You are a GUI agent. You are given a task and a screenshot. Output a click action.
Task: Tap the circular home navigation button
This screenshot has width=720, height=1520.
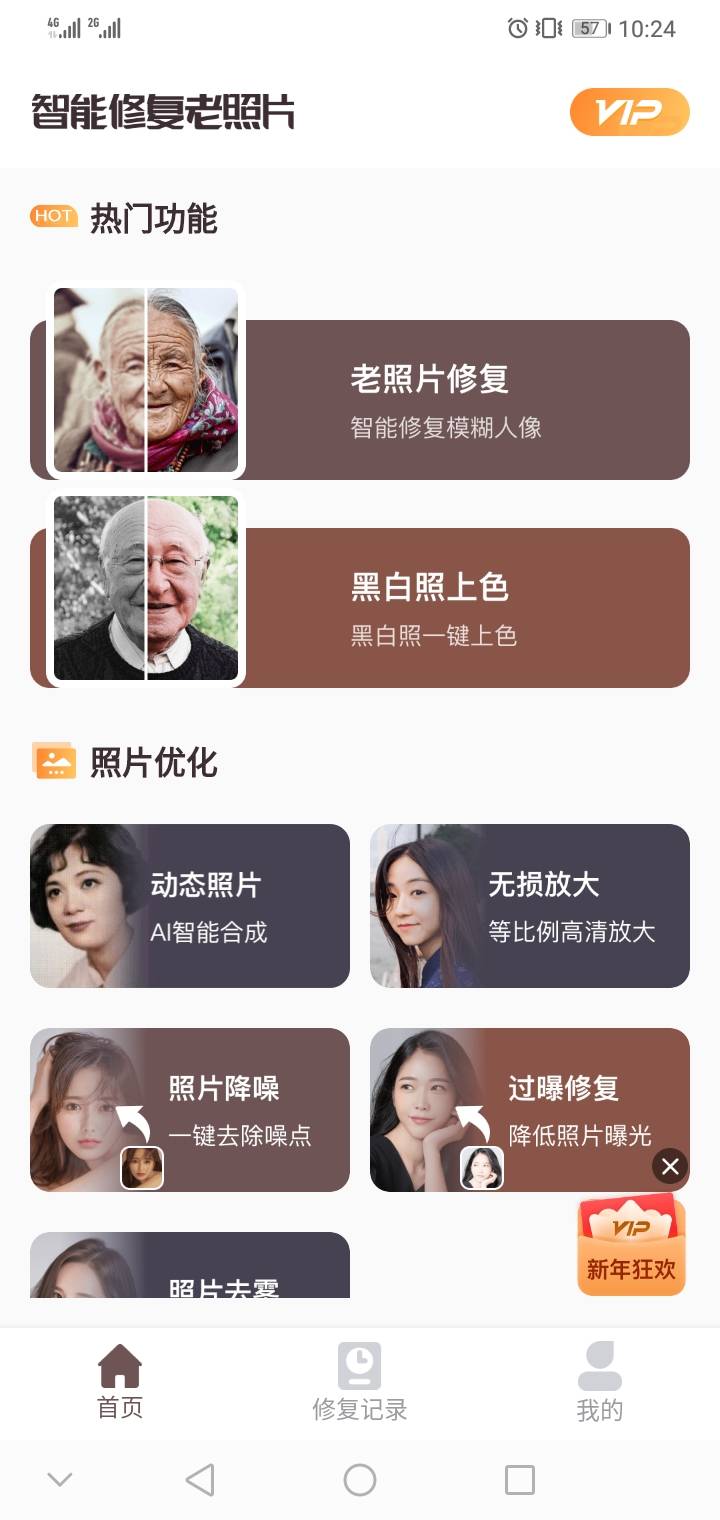[x=360, y=1479]
